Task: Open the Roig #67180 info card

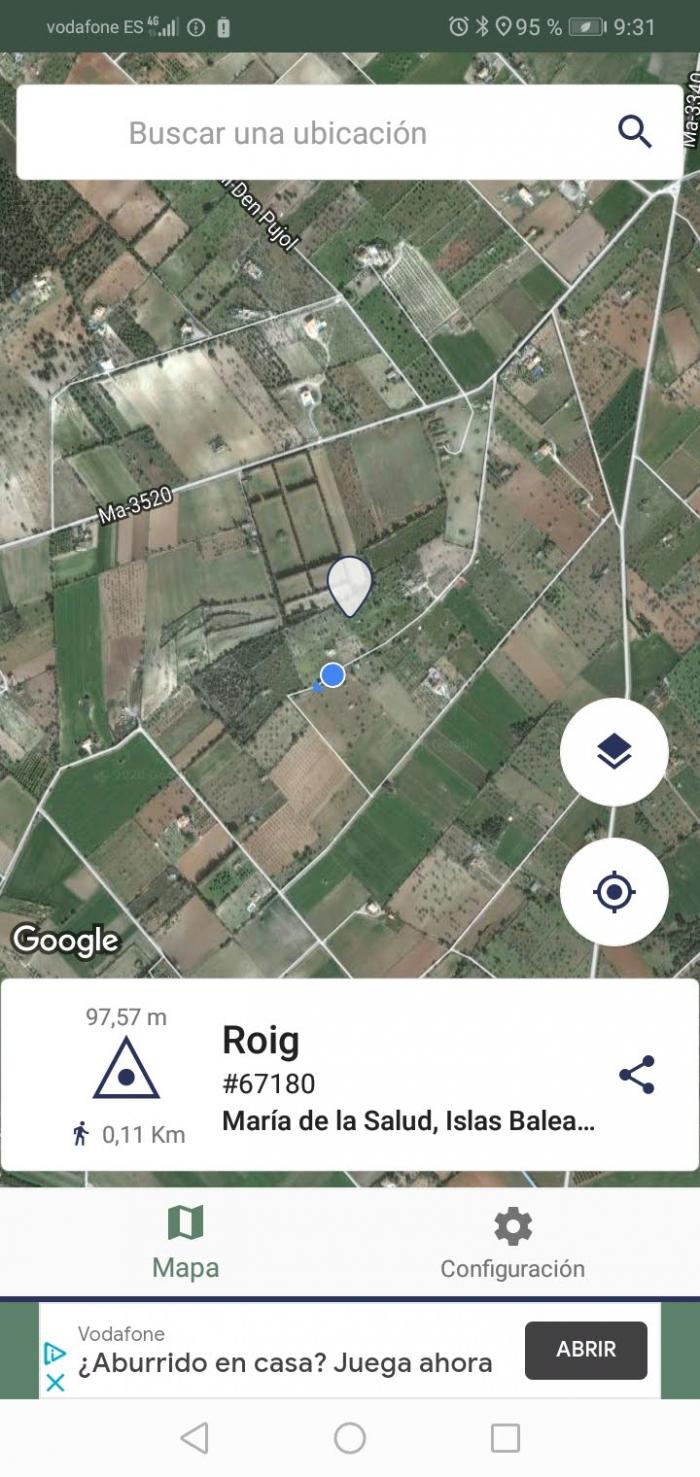Action: tap(350, 1076)
